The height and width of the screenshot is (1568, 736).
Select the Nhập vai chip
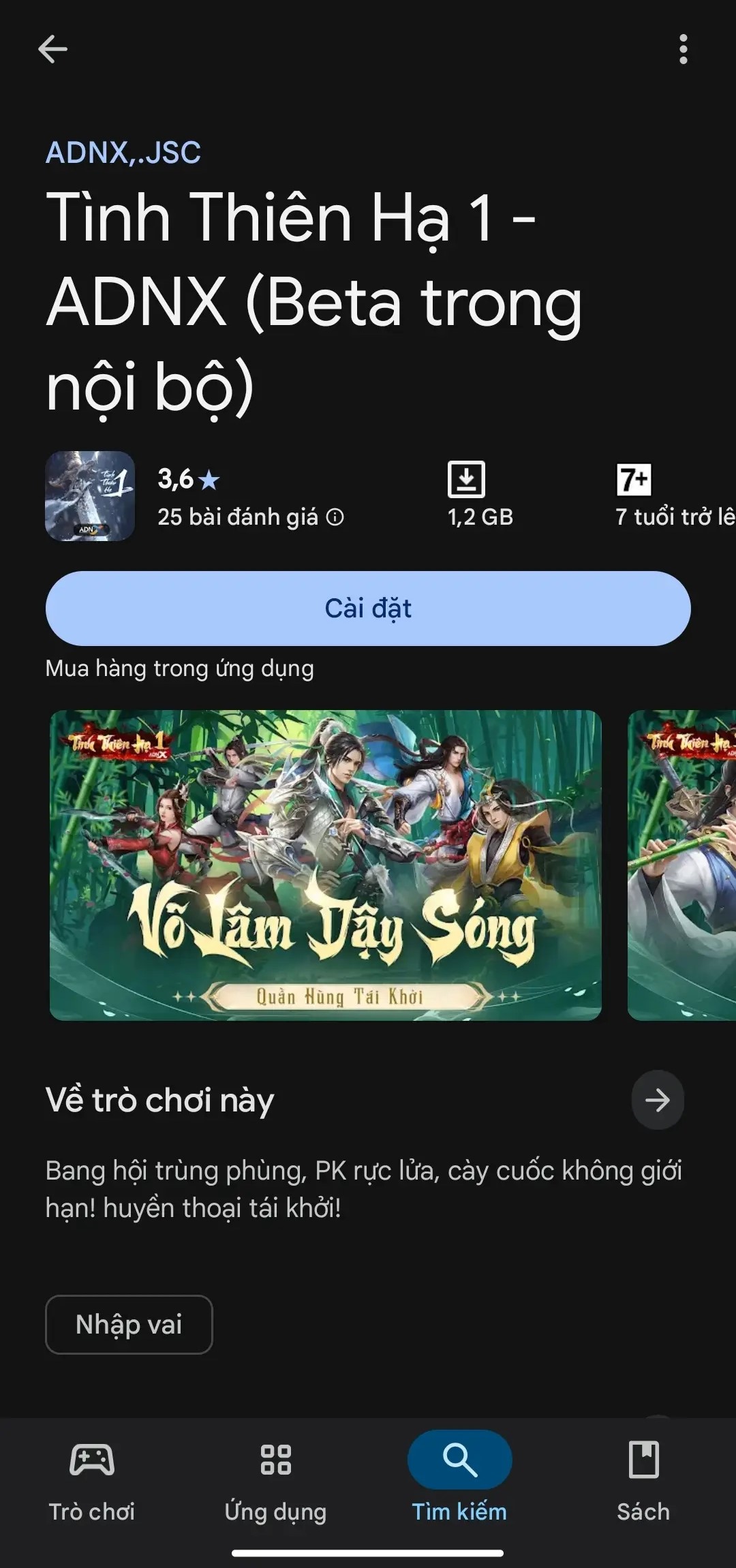pos(129,1325)
